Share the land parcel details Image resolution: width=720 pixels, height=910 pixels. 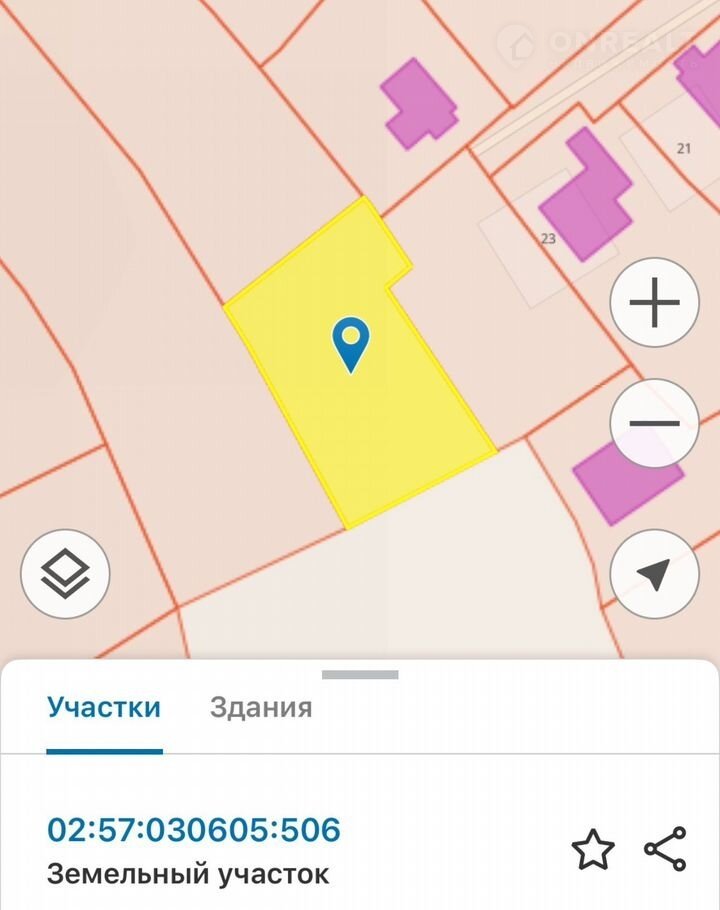pyautogui.click(x=665, y=849)
